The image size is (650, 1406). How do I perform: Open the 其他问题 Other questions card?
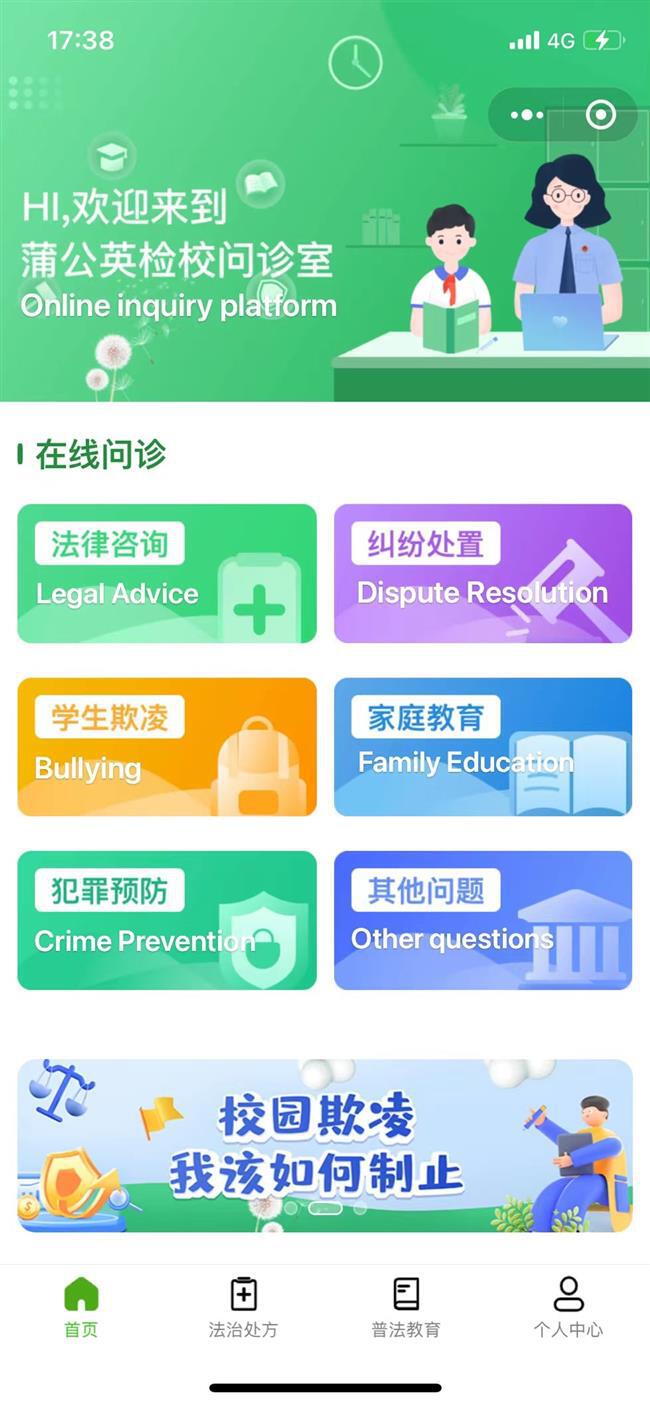tap(483, 920)
